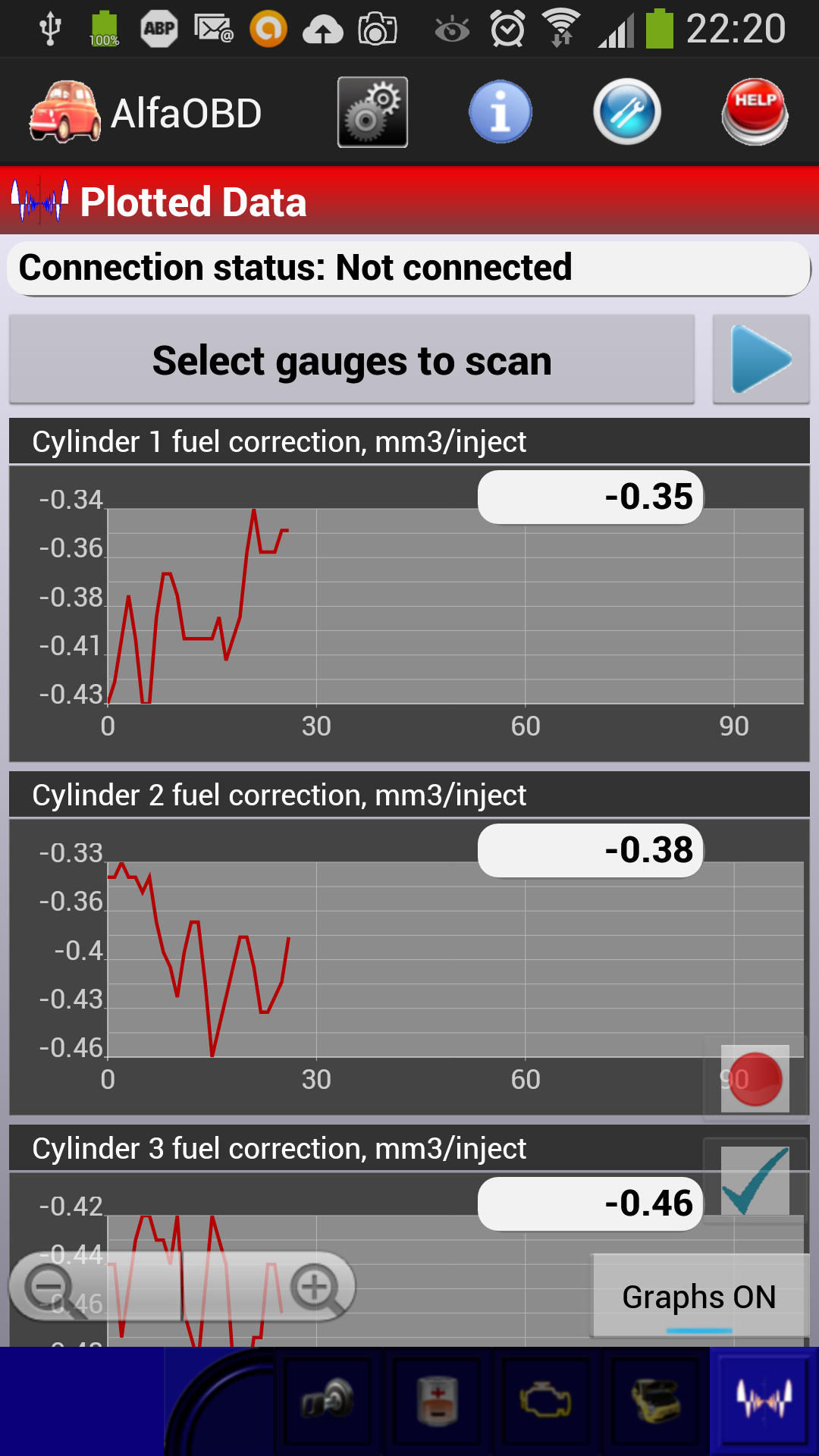The width and height of the screenshot is (819, 1456).
Task: Tap Select gauges to scan
Action: 352,360
